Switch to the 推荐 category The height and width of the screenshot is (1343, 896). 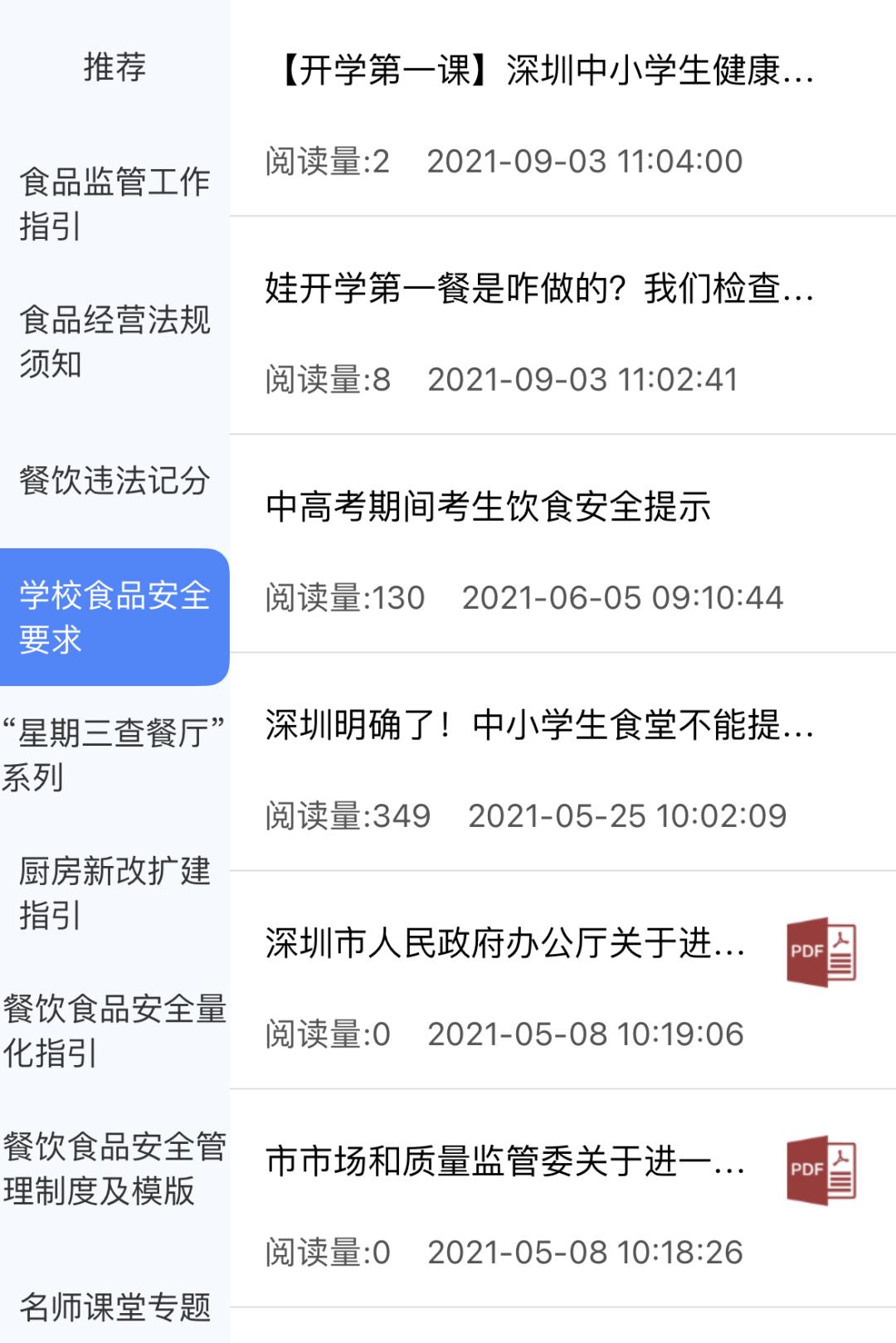pyautogui.click(x=114, y=67)
